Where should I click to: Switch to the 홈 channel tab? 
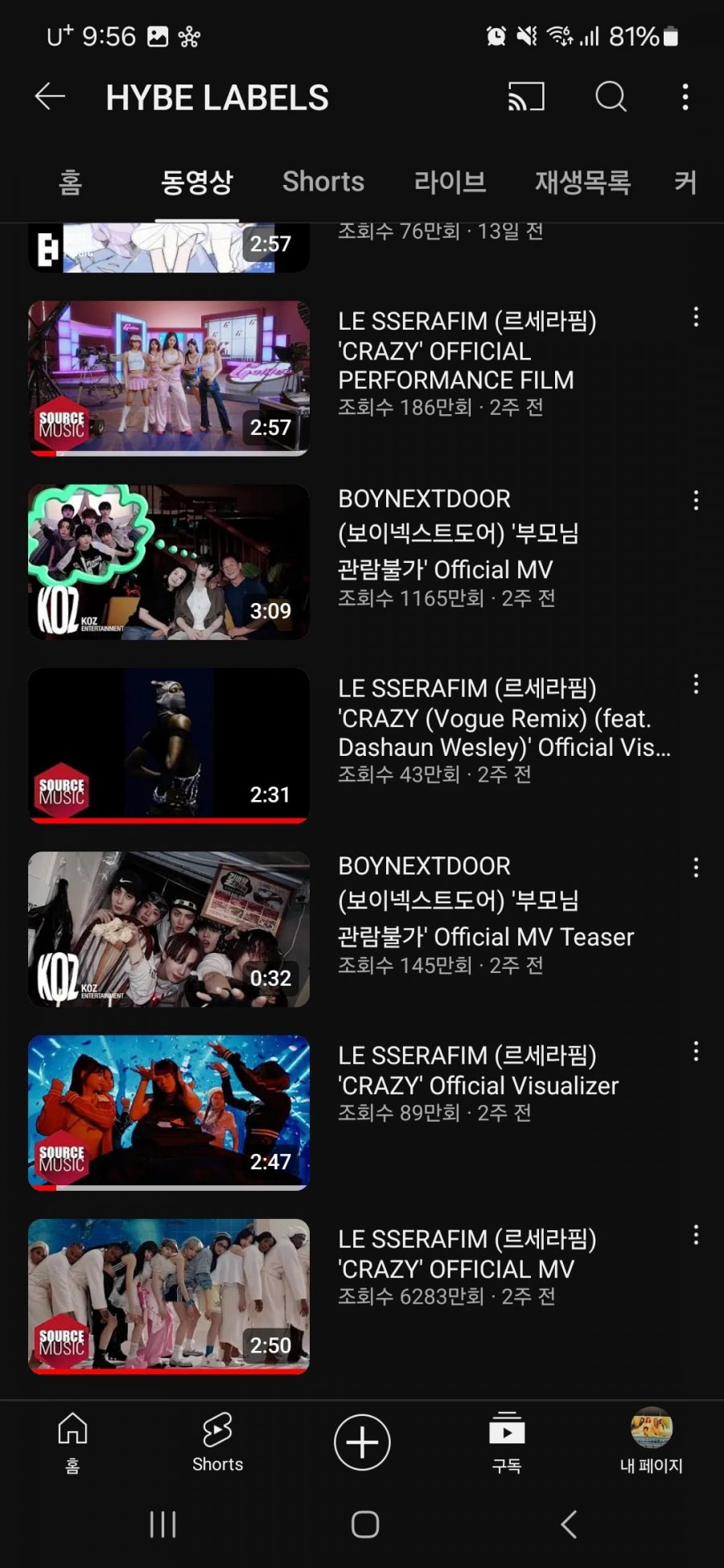(x=70, y=183)
